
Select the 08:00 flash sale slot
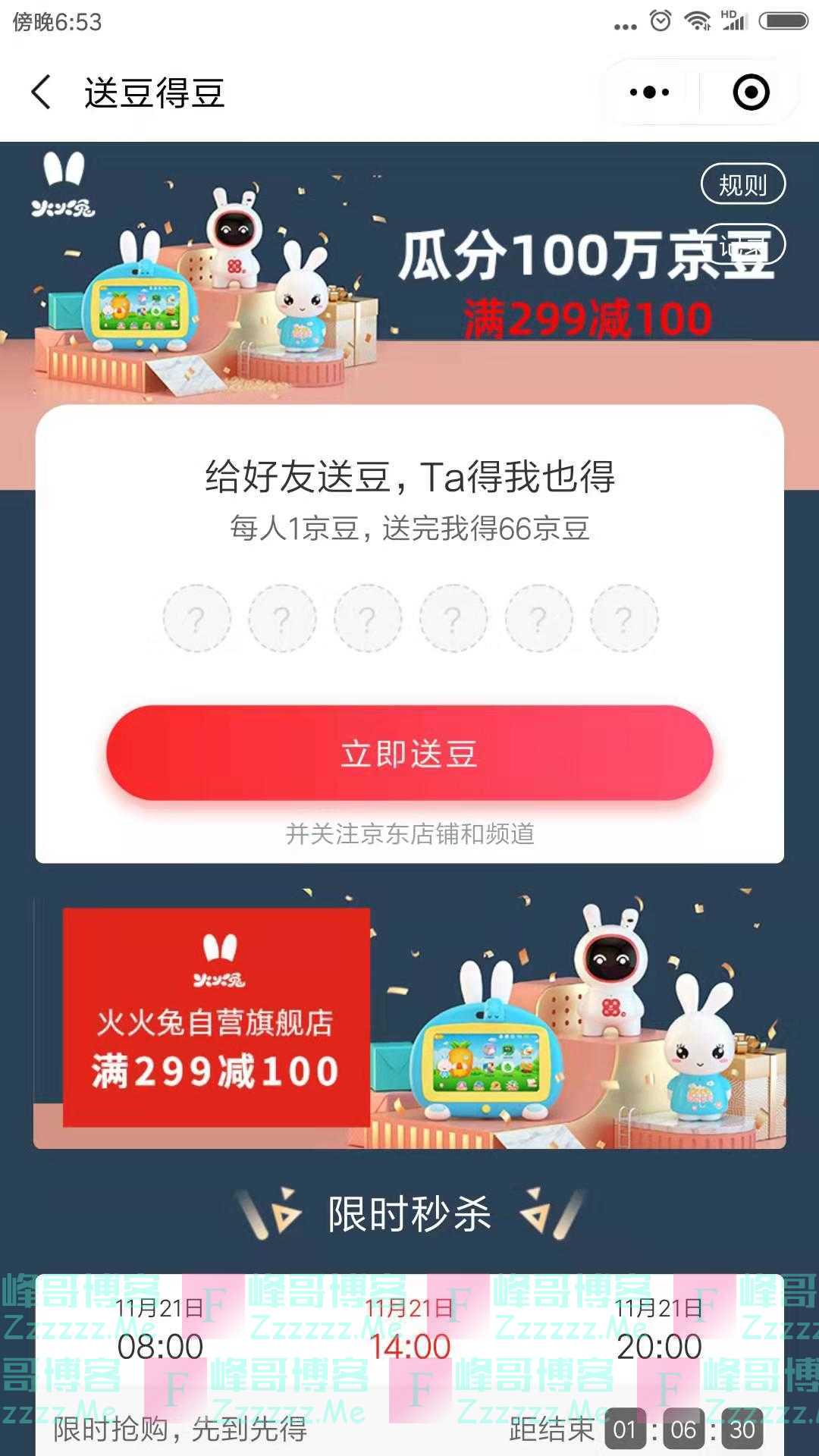click(160, 1331)
